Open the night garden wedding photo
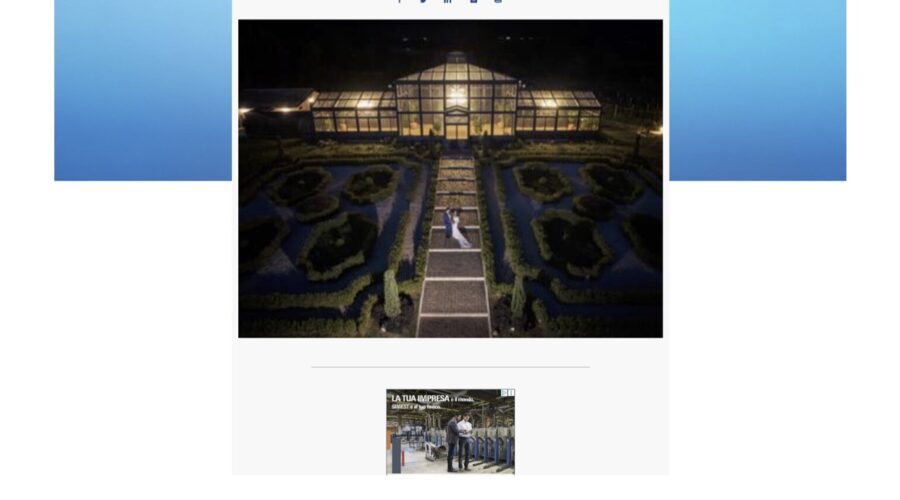 (450, 178)
